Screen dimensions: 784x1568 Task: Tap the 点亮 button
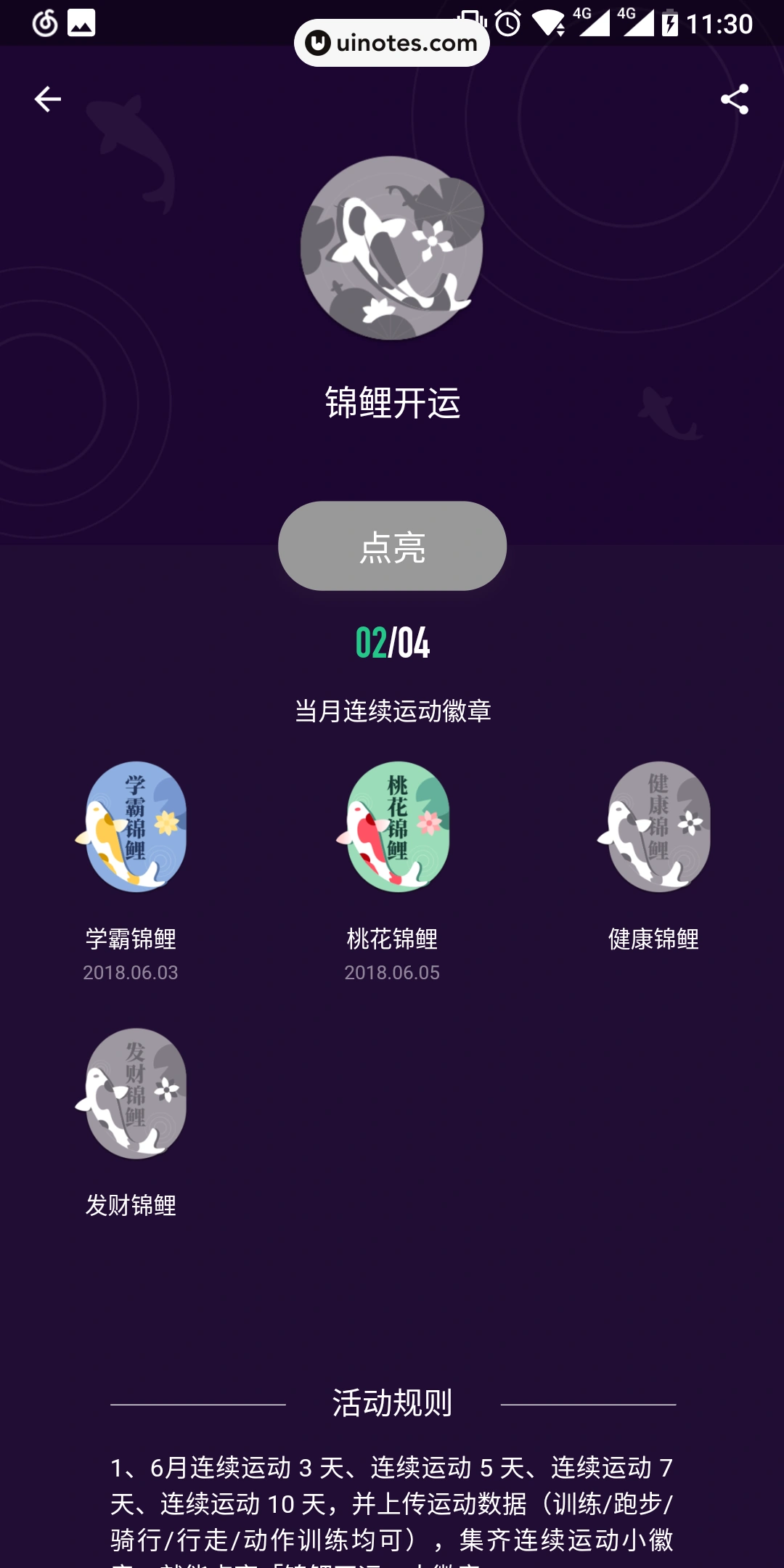[392, 547]
